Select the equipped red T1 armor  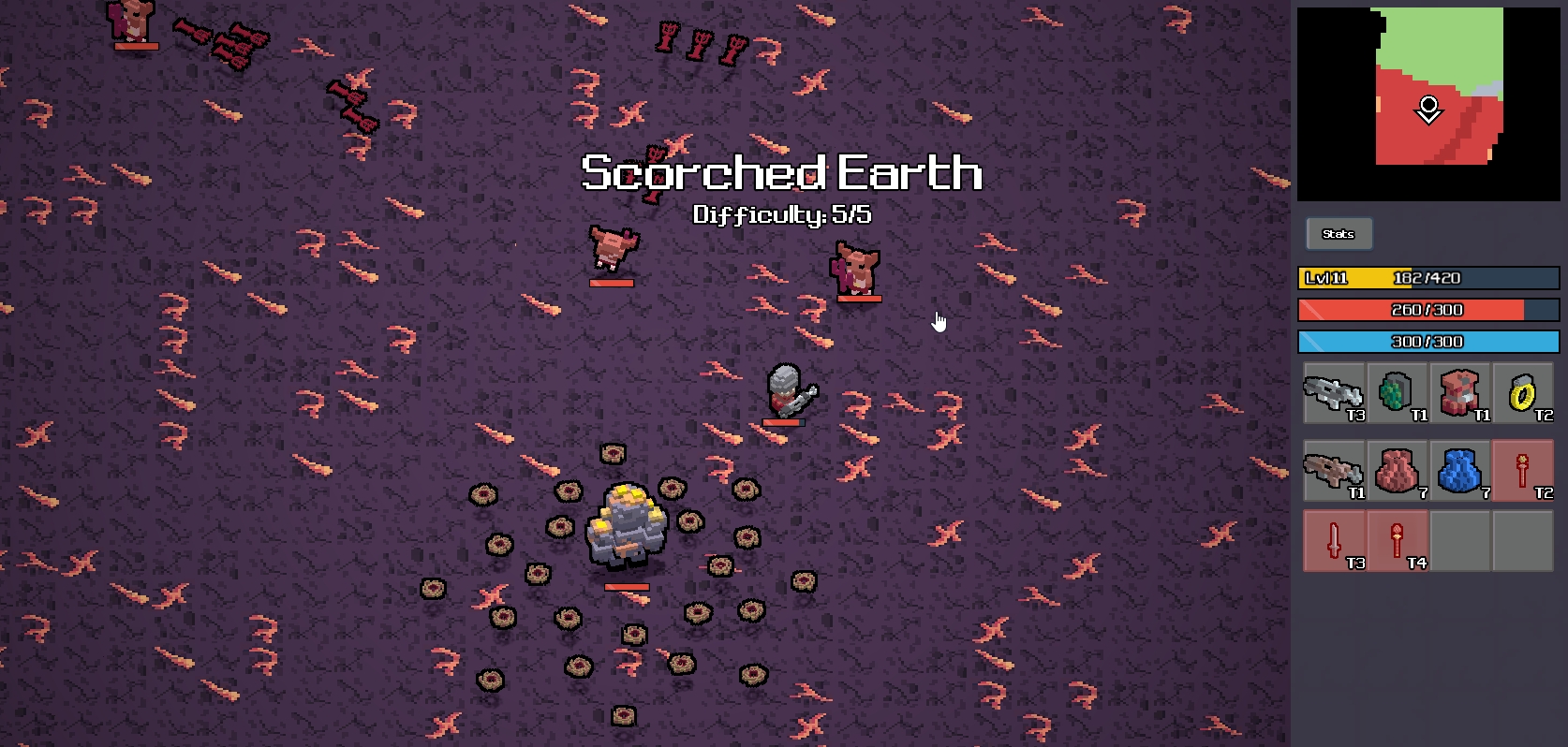(x=1459, y=393)
